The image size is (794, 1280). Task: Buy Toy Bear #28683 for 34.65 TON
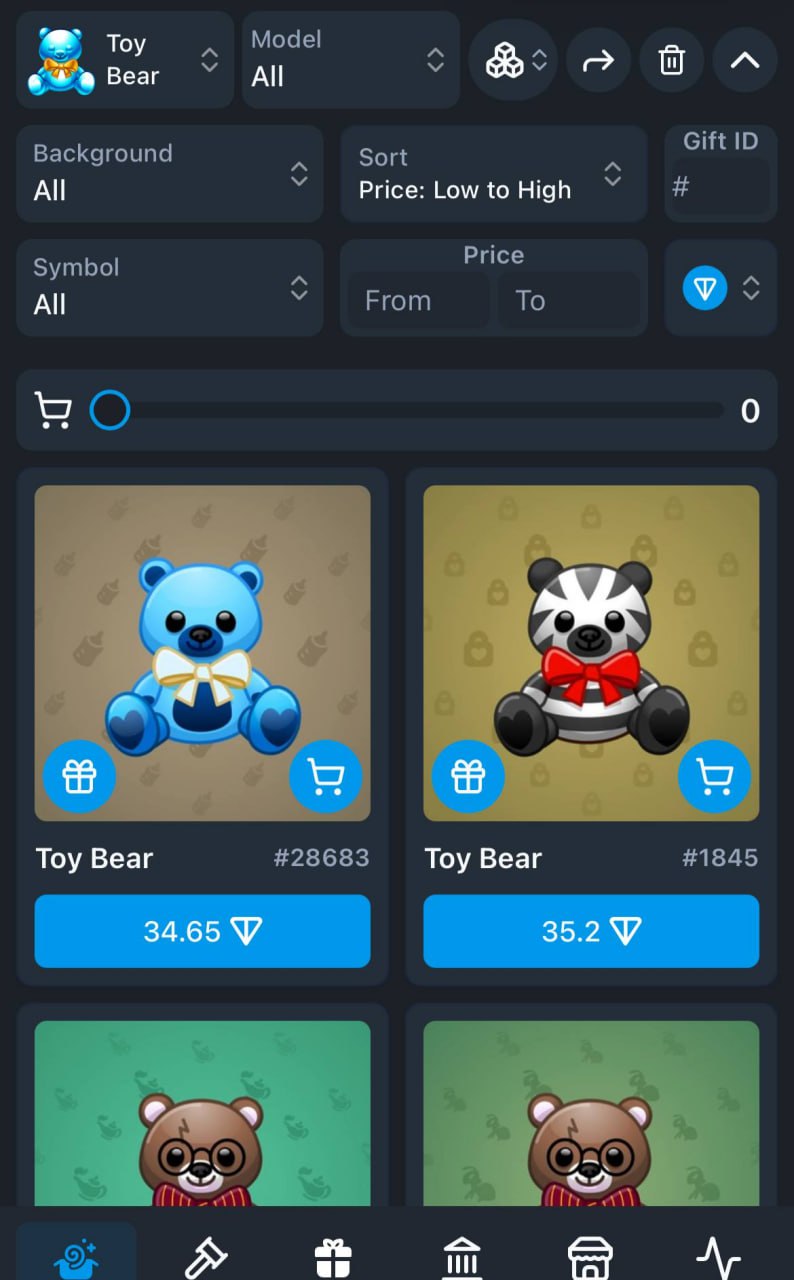point(202,931)
